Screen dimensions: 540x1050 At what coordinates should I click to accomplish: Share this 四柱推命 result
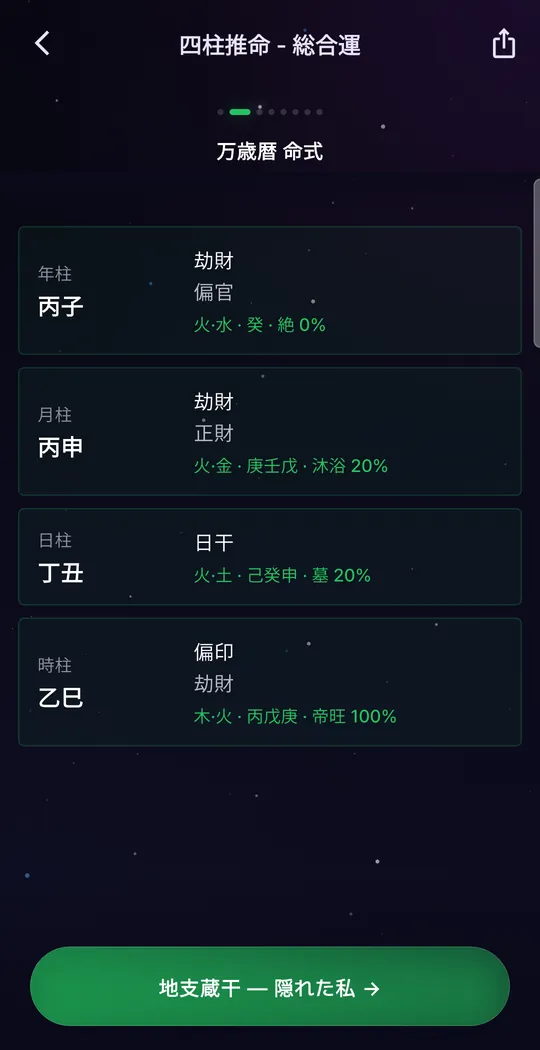[x=504, y=44]
